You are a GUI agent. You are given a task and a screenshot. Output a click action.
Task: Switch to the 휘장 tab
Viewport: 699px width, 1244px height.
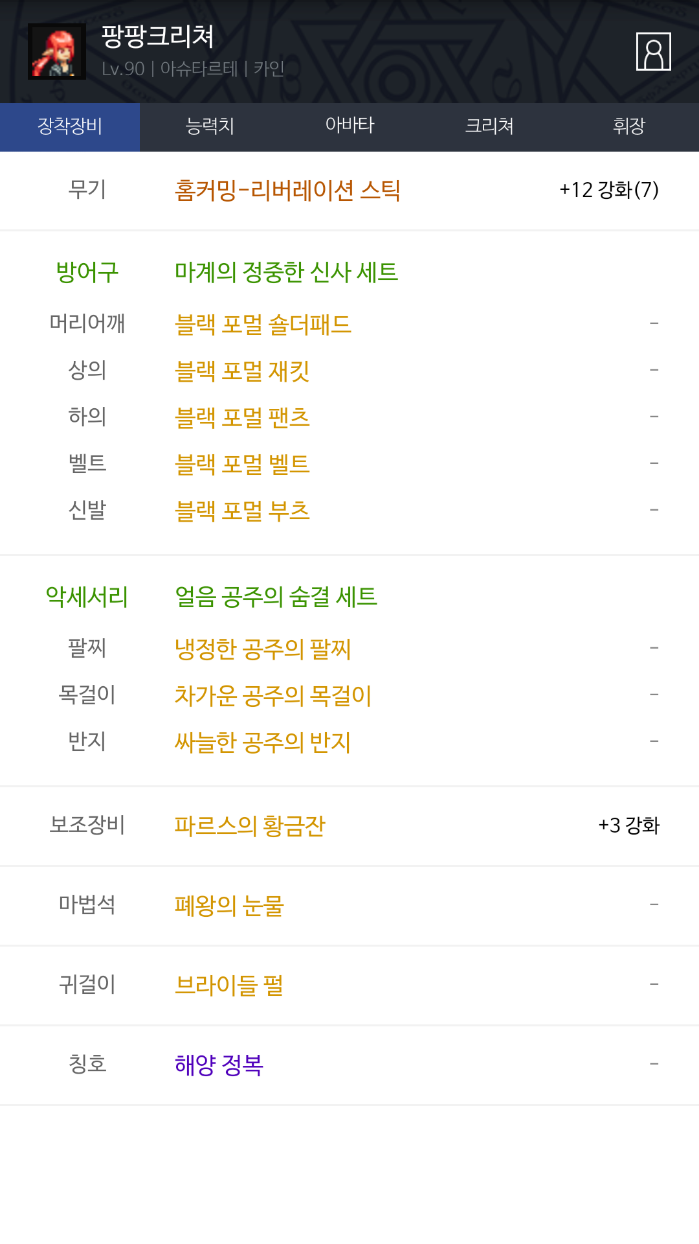click(x=629, y=127)
